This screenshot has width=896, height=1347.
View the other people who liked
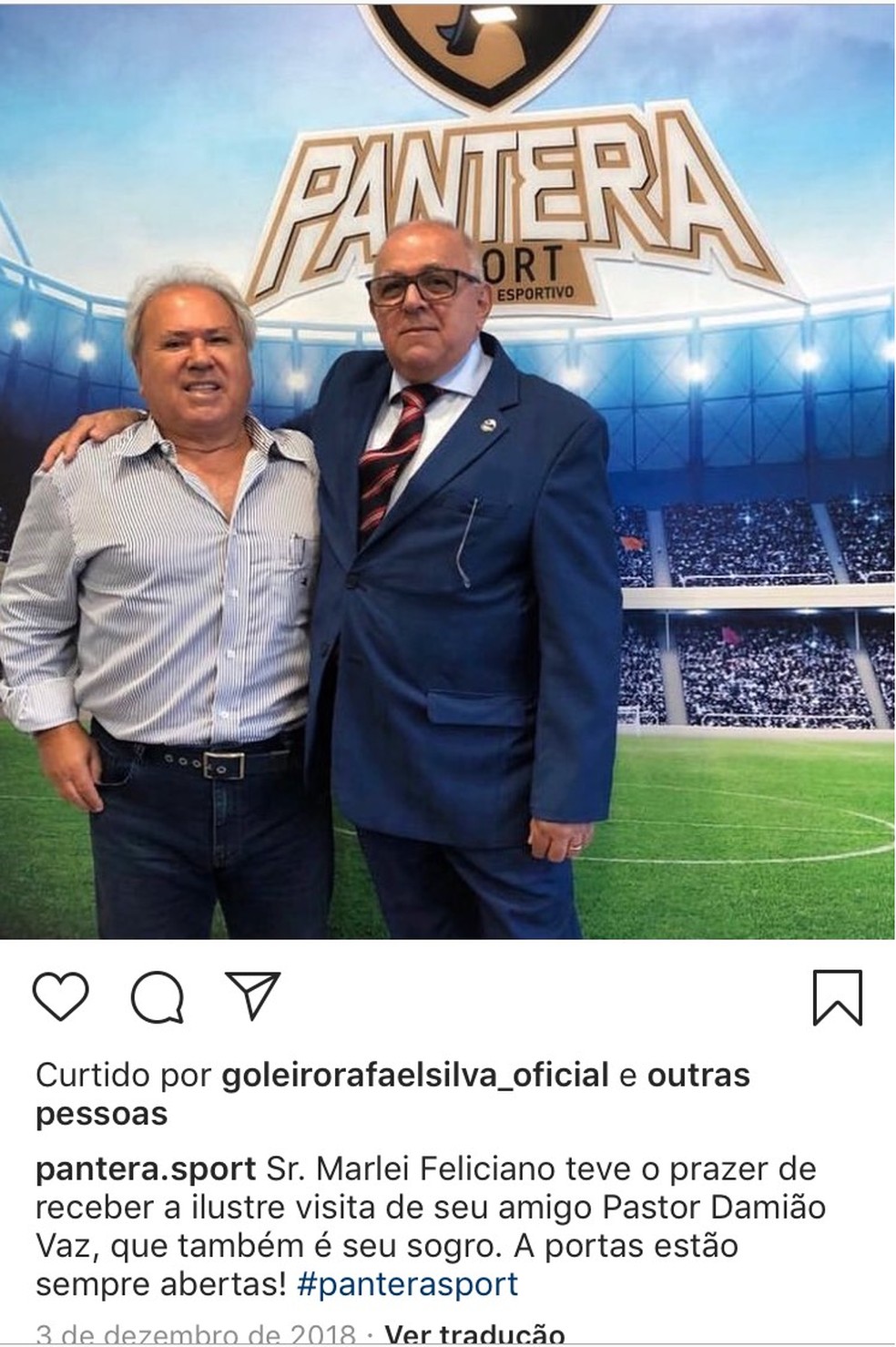pyautogui.click(x=698, y=1075)
